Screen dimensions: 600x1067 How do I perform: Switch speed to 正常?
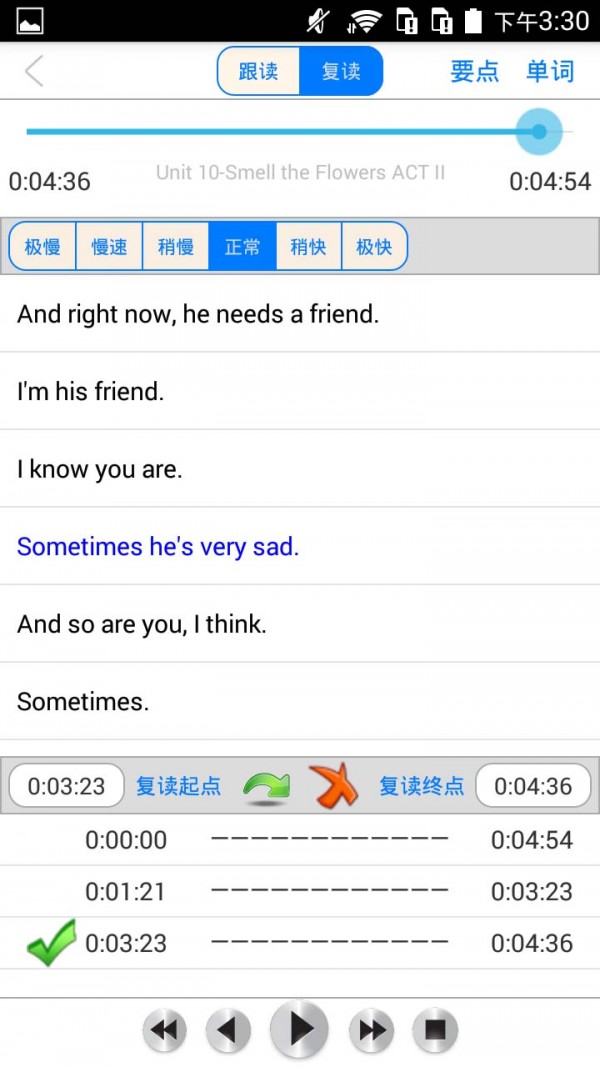point(242,247)
